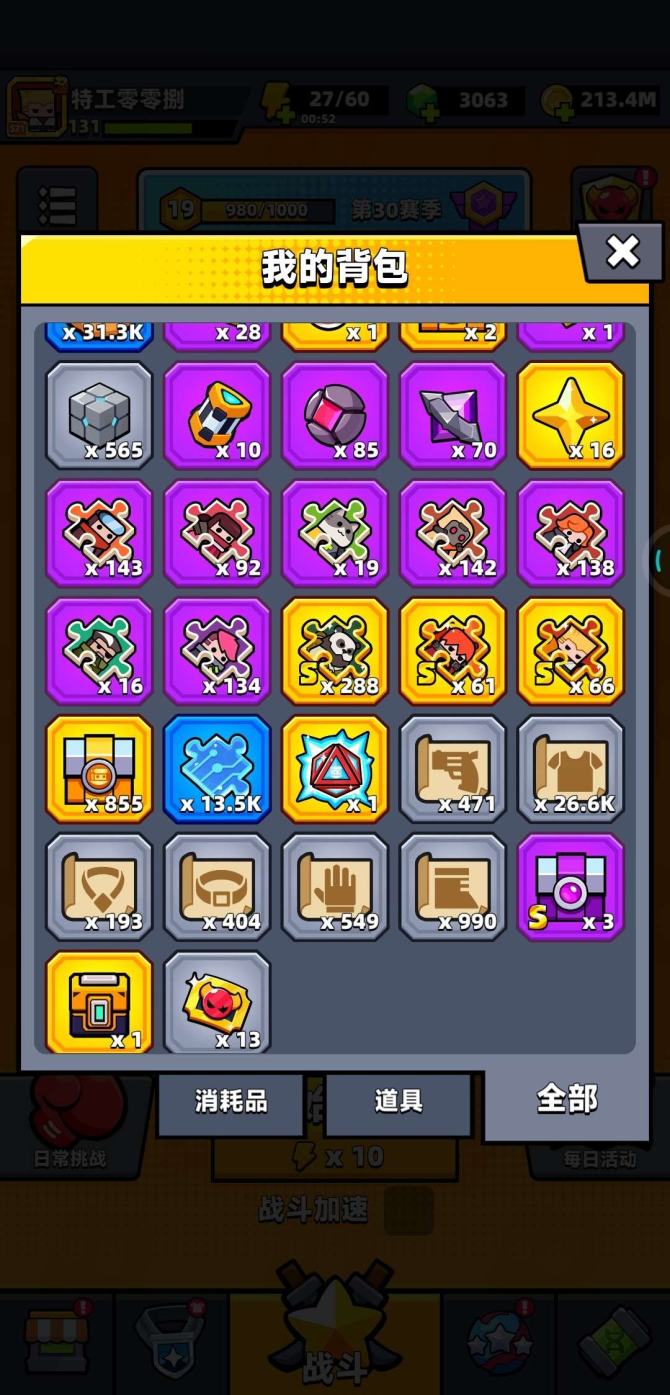The height and width of the screenshot is (1395, 670).
Task: Tap the puzzle piece item x143
Action: click(100, 533)
